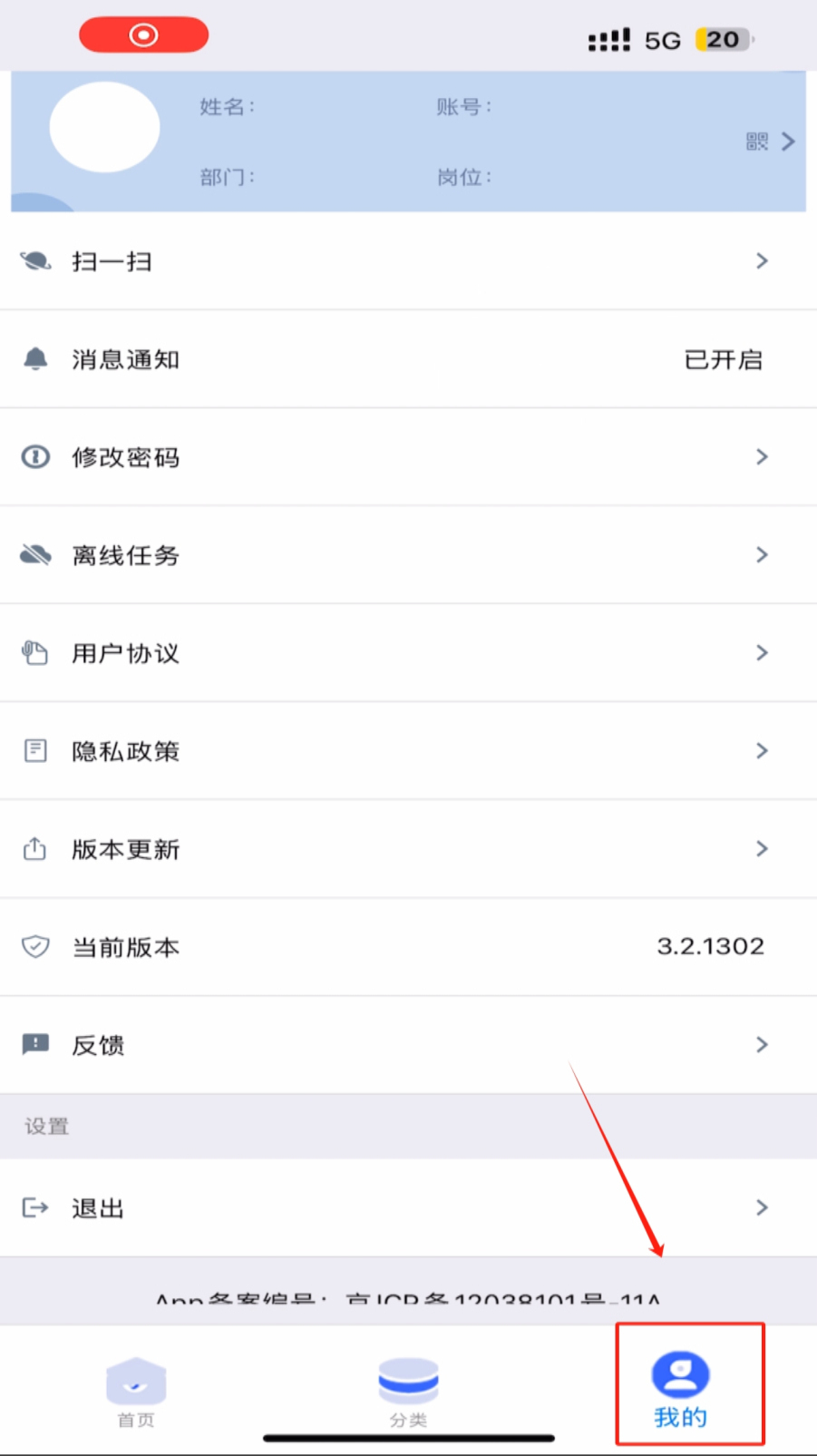817x1456 pixels.
Task: Switch to the 分类 tab
Action: (408, 1390)
